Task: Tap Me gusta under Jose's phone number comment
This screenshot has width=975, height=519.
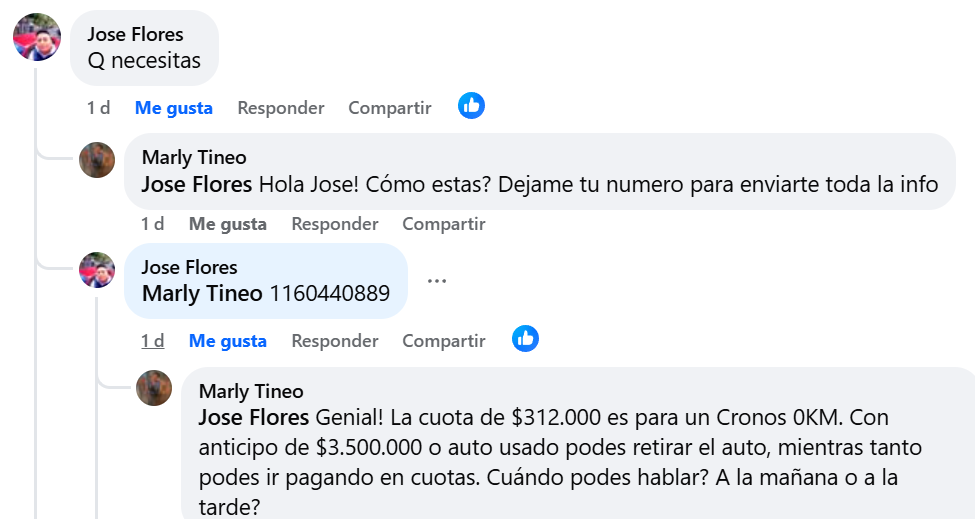Action: (x=227, y=341)
